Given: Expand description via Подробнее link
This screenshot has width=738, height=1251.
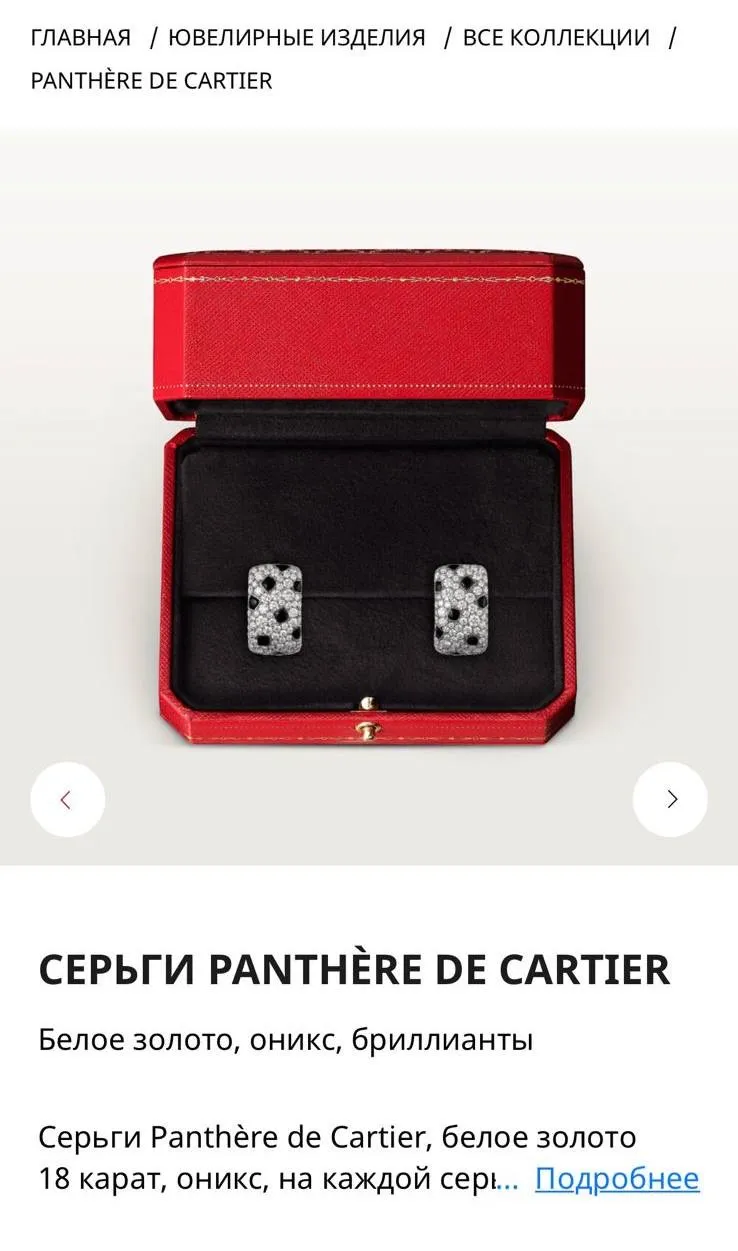Looking at the screenshot, I should tap(617, 1178).
